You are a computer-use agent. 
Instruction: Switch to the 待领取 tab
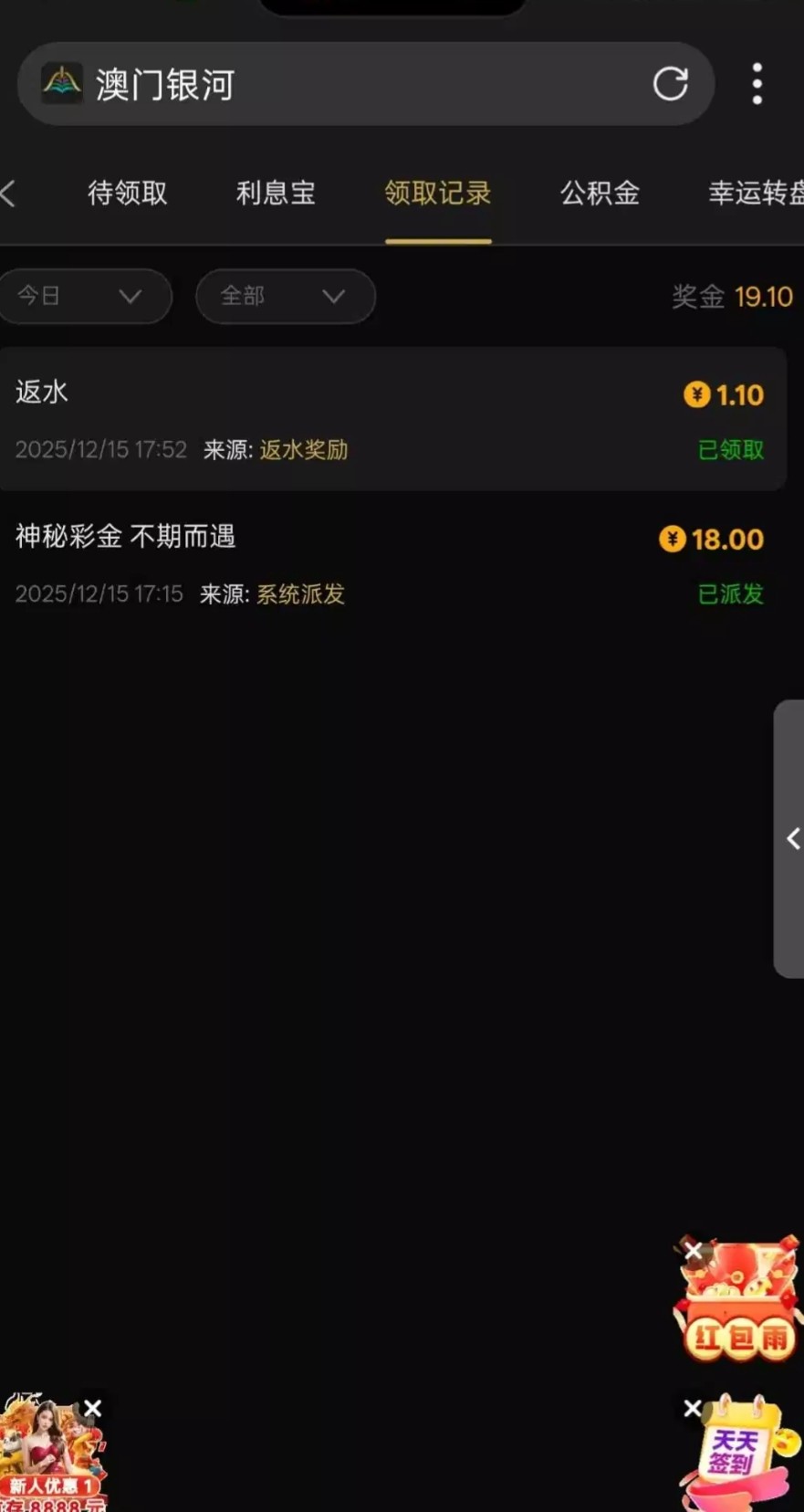[x=127, y=193]
